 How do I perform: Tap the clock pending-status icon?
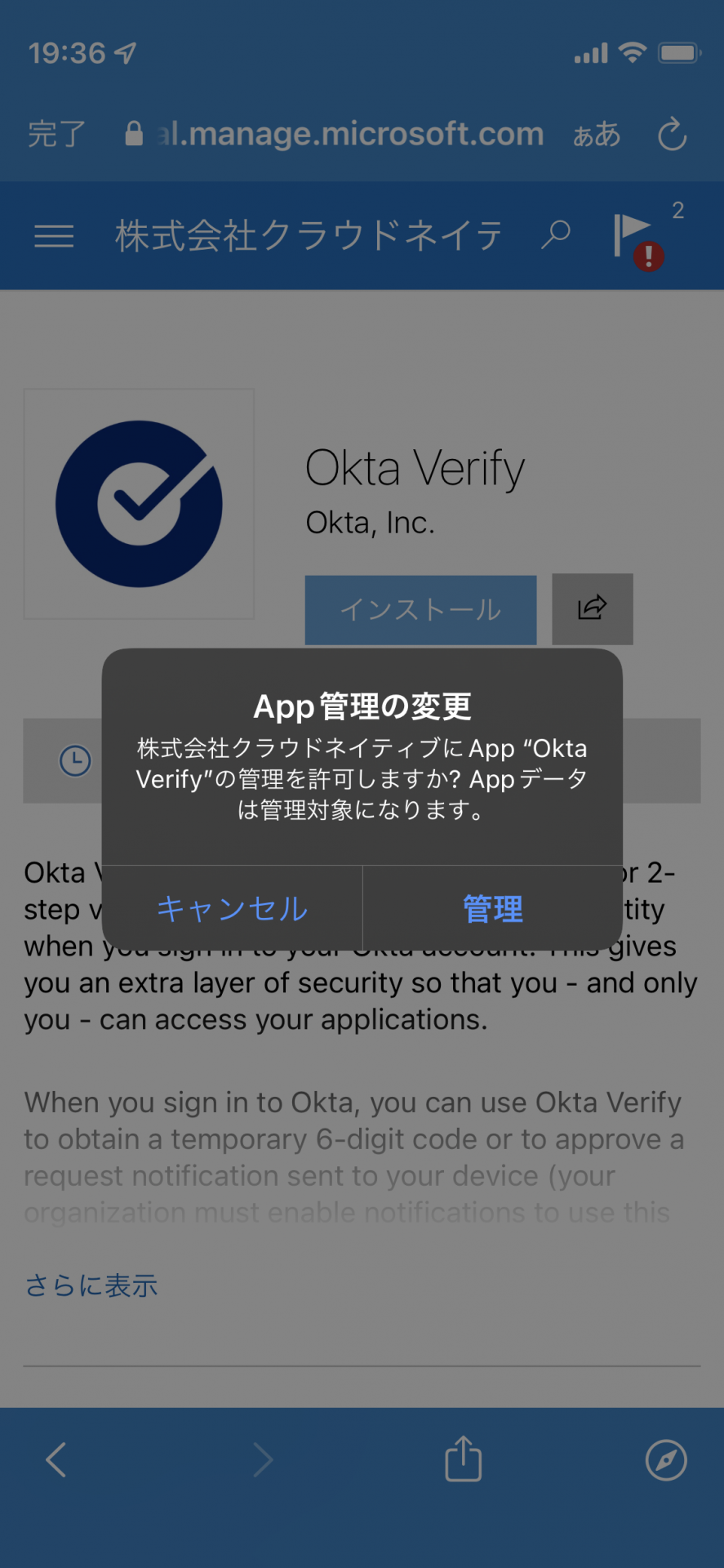(74, 760)
